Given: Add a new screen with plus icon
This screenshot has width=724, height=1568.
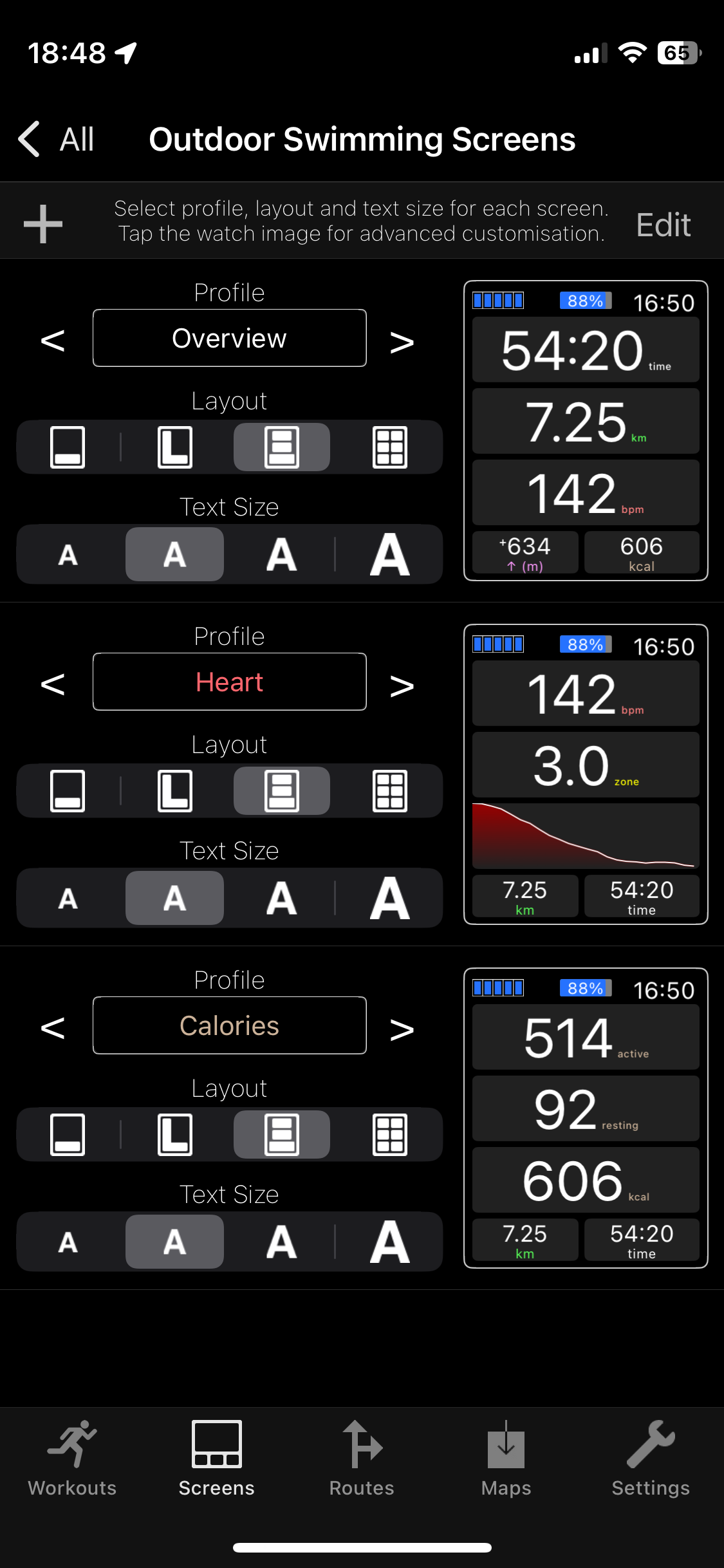Looking at the screenshot, I should (43, 223).
